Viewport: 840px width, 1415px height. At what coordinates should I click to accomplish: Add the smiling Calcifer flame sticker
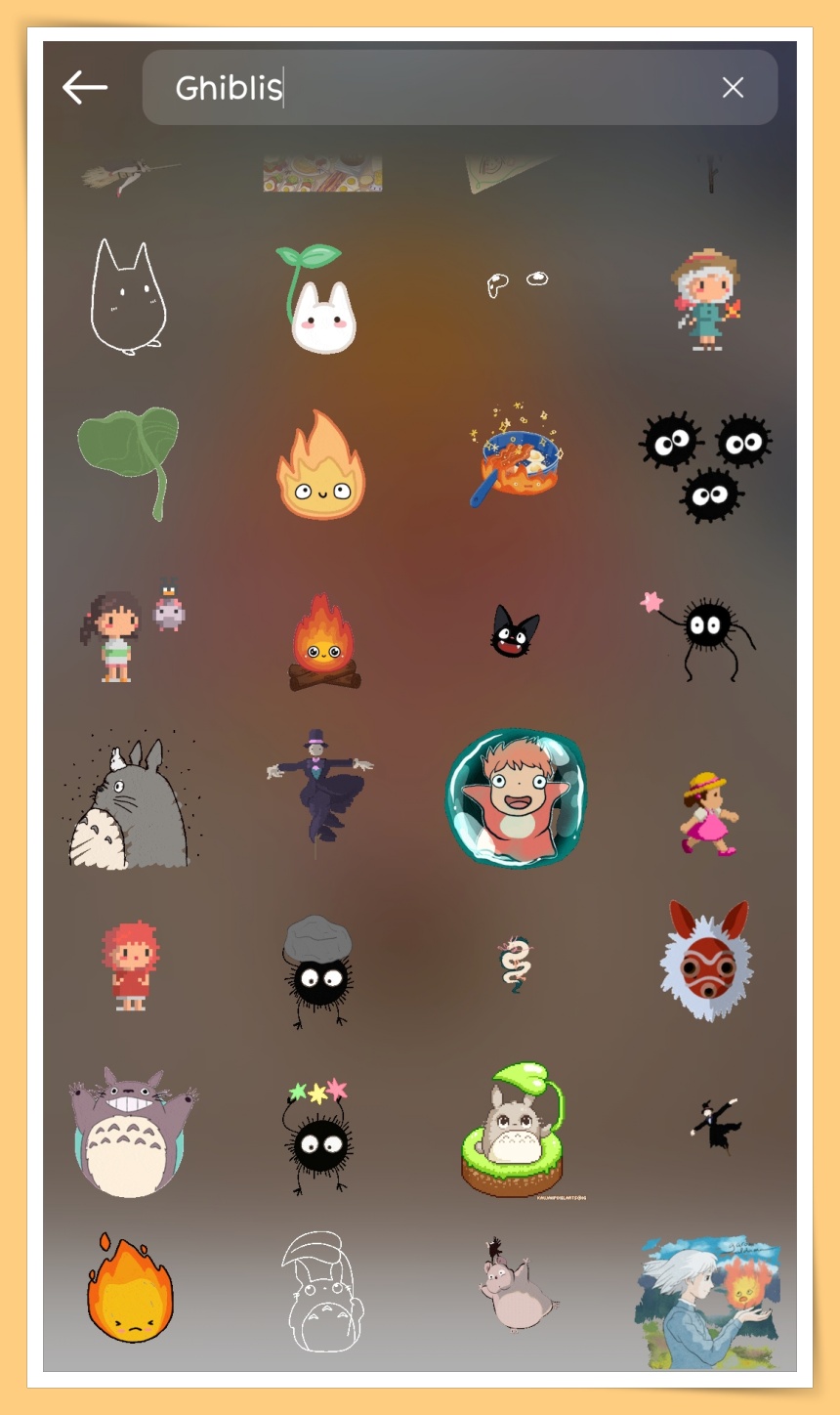(x=320, y=467)
